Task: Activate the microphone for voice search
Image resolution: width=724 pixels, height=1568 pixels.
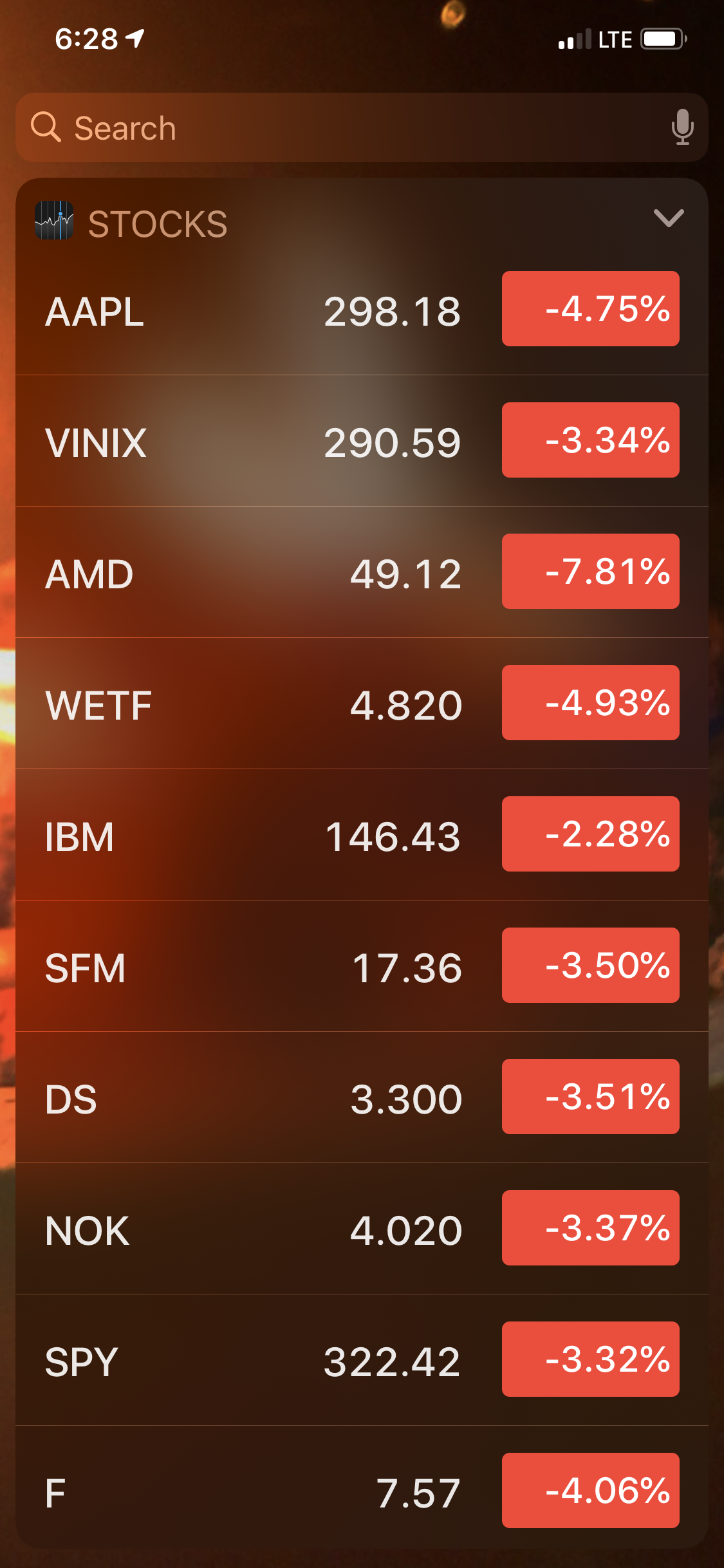Action: coord(682,127)
